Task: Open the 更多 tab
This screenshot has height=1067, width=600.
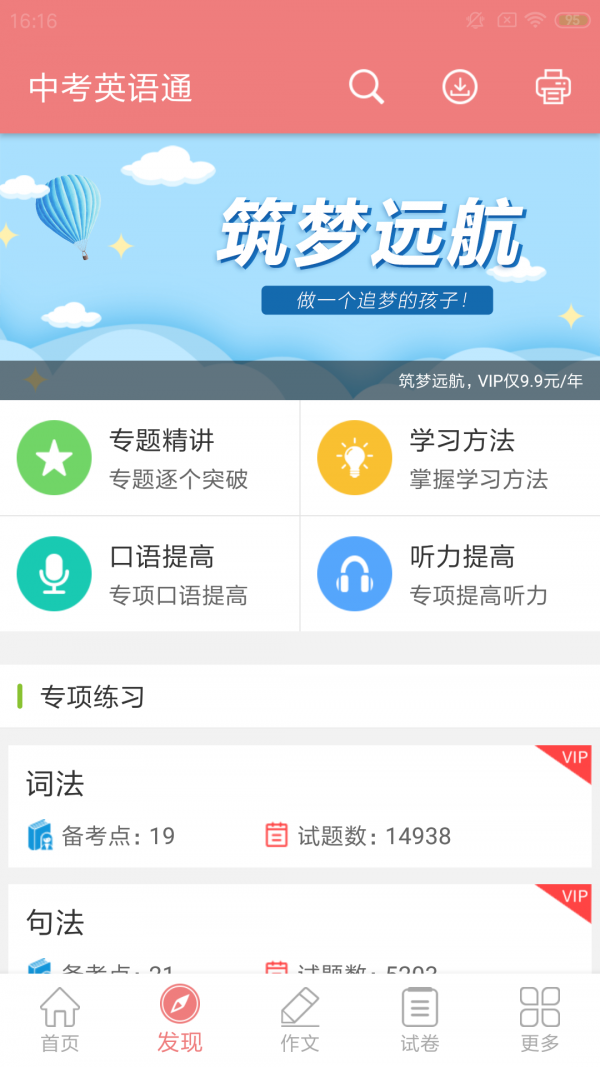Action: pyautogui.click(x=540, y=1020)
